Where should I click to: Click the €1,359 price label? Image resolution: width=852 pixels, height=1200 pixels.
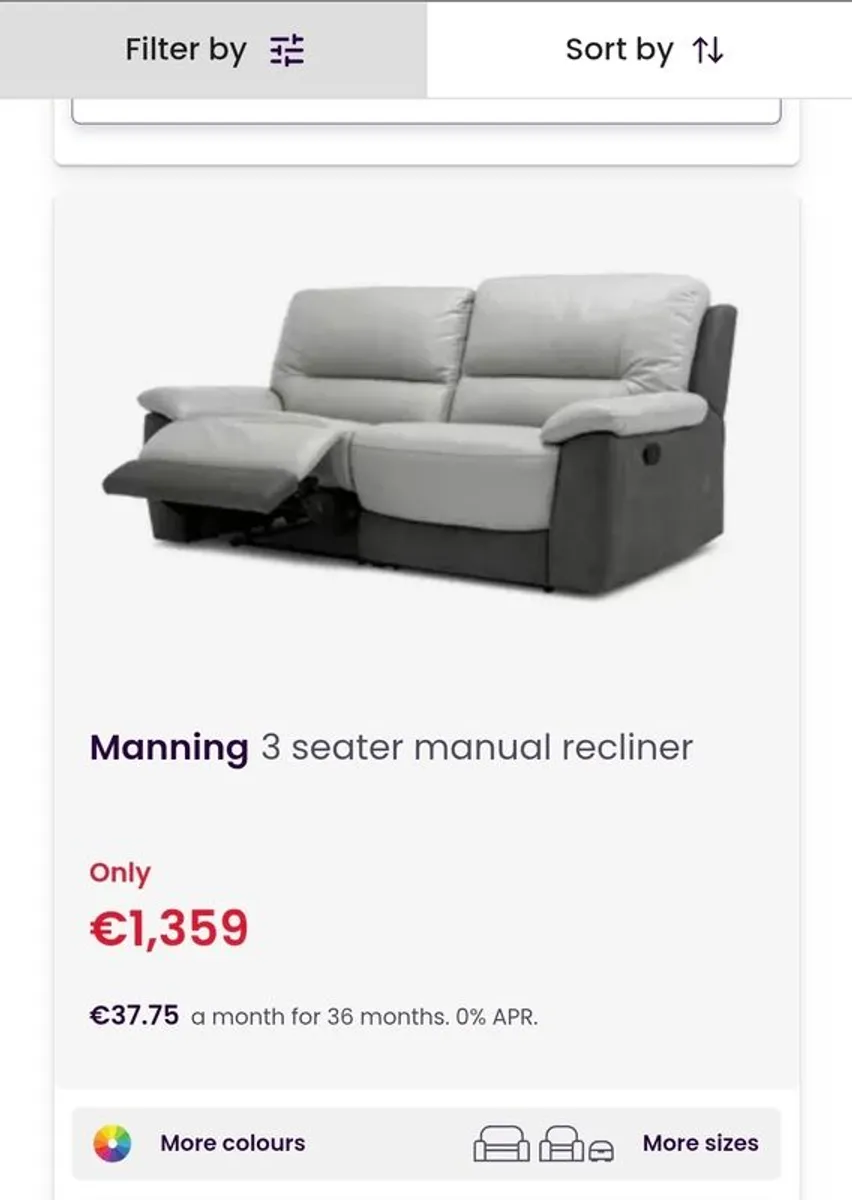(x=168, y=926)
